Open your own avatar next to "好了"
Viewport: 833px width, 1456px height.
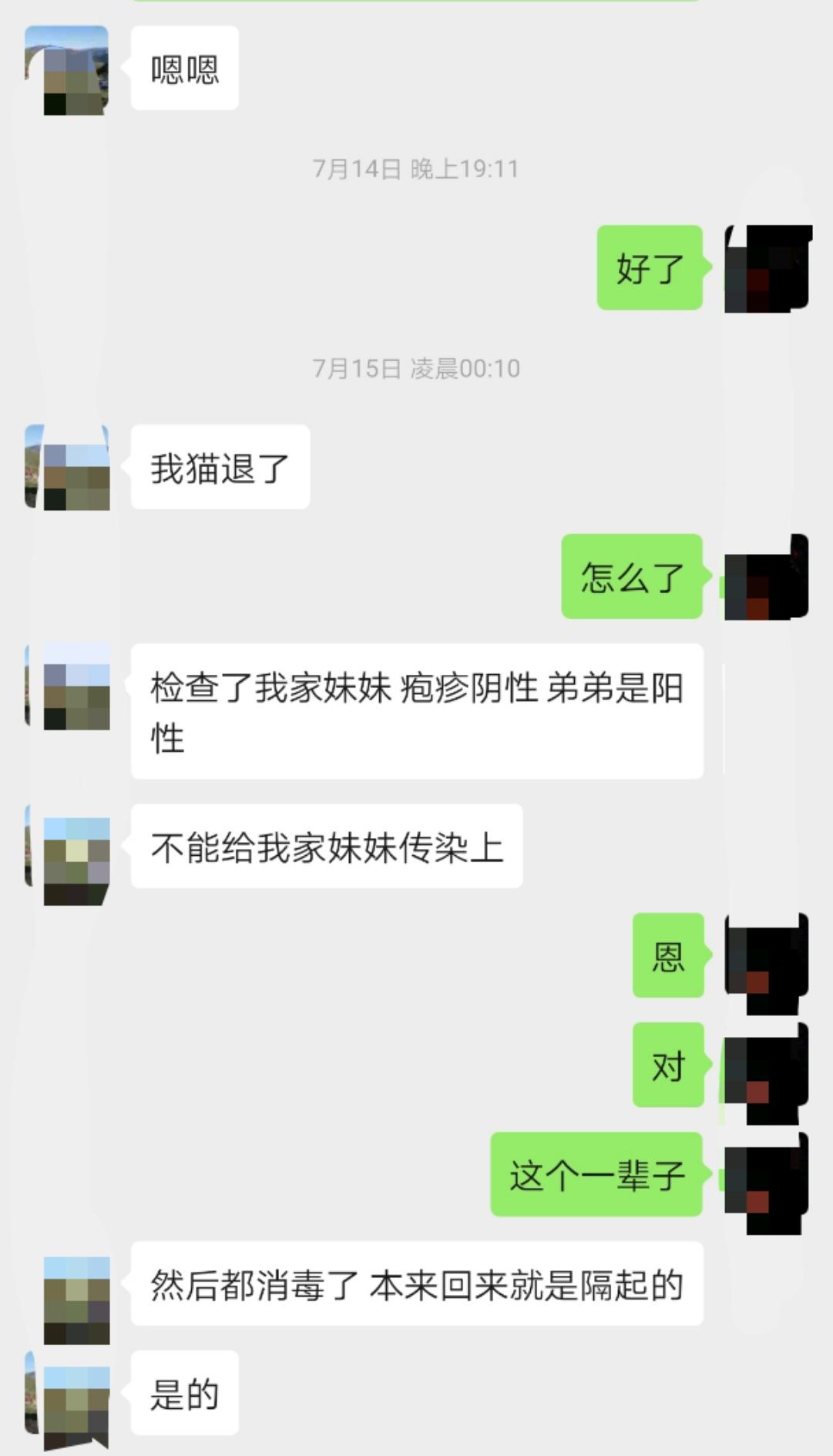(767, 270)
